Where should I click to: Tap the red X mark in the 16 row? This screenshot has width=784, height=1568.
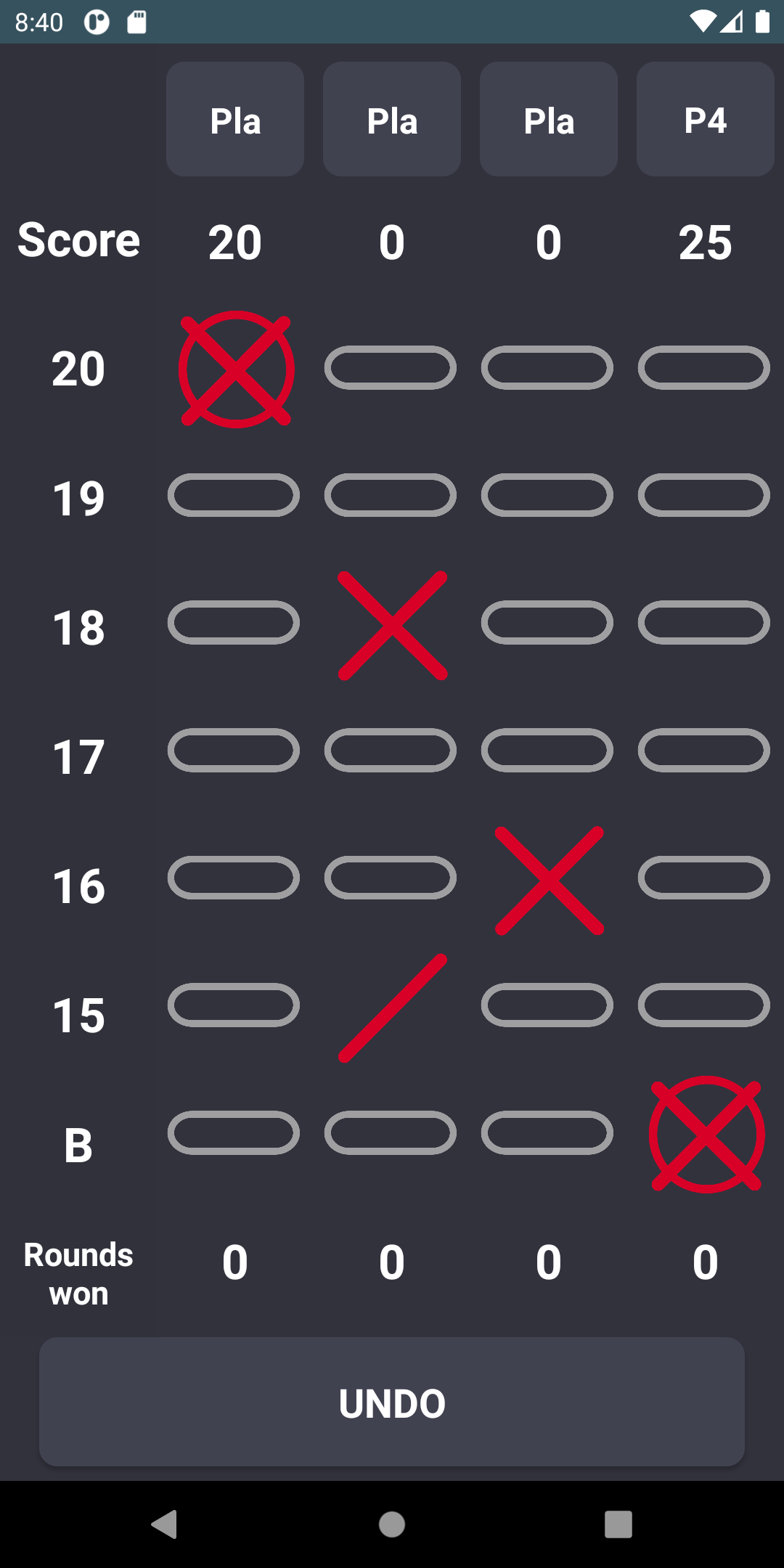click(550, 881)
